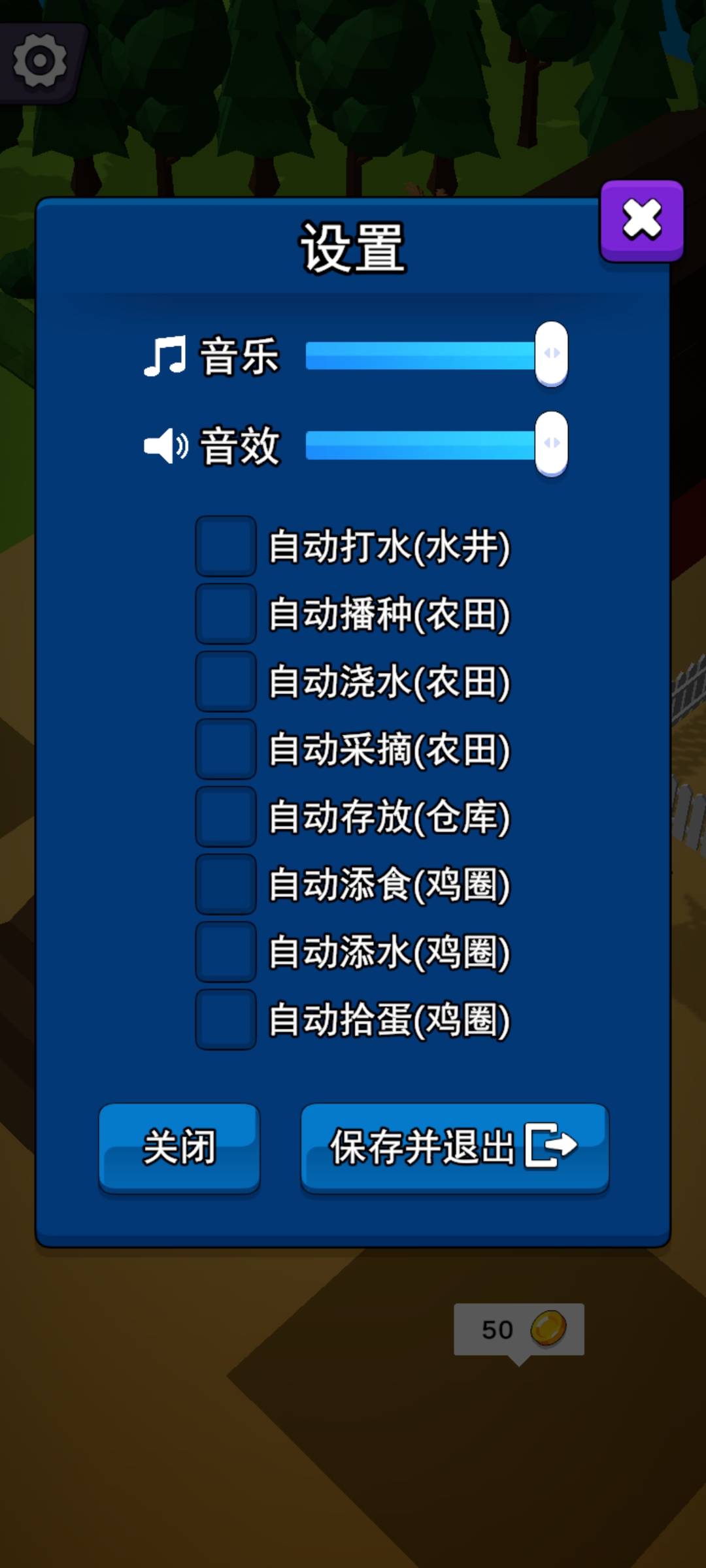This screenshot has width=706, height=1568.
Task: Close the settings dialog with the X
Action: [641, 220]
